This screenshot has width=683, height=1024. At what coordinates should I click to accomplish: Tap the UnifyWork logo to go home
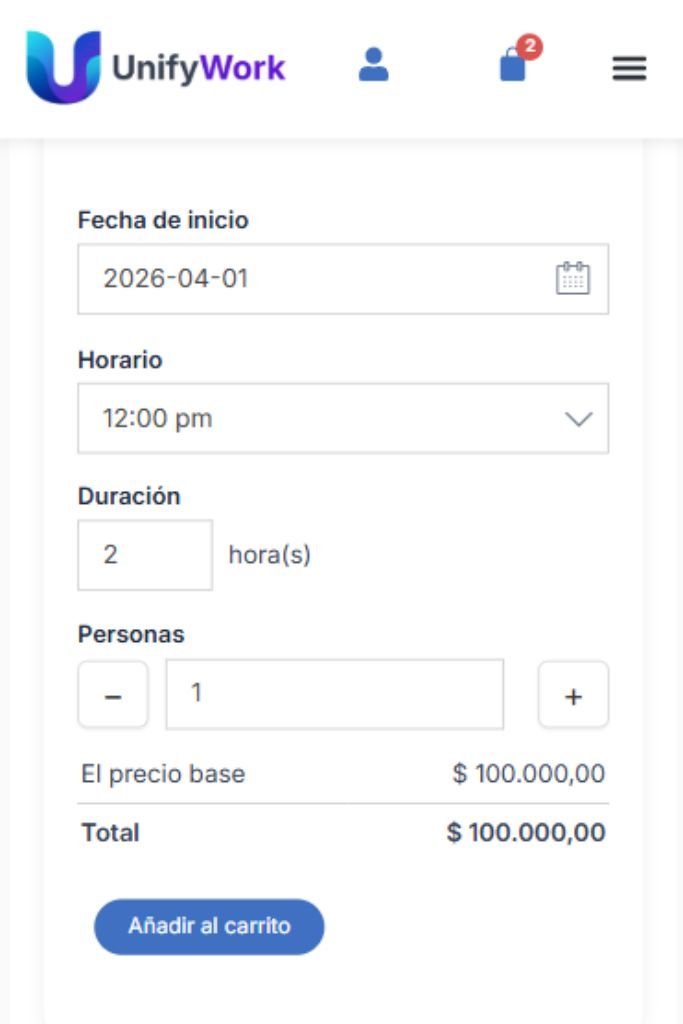click(156, 67)
